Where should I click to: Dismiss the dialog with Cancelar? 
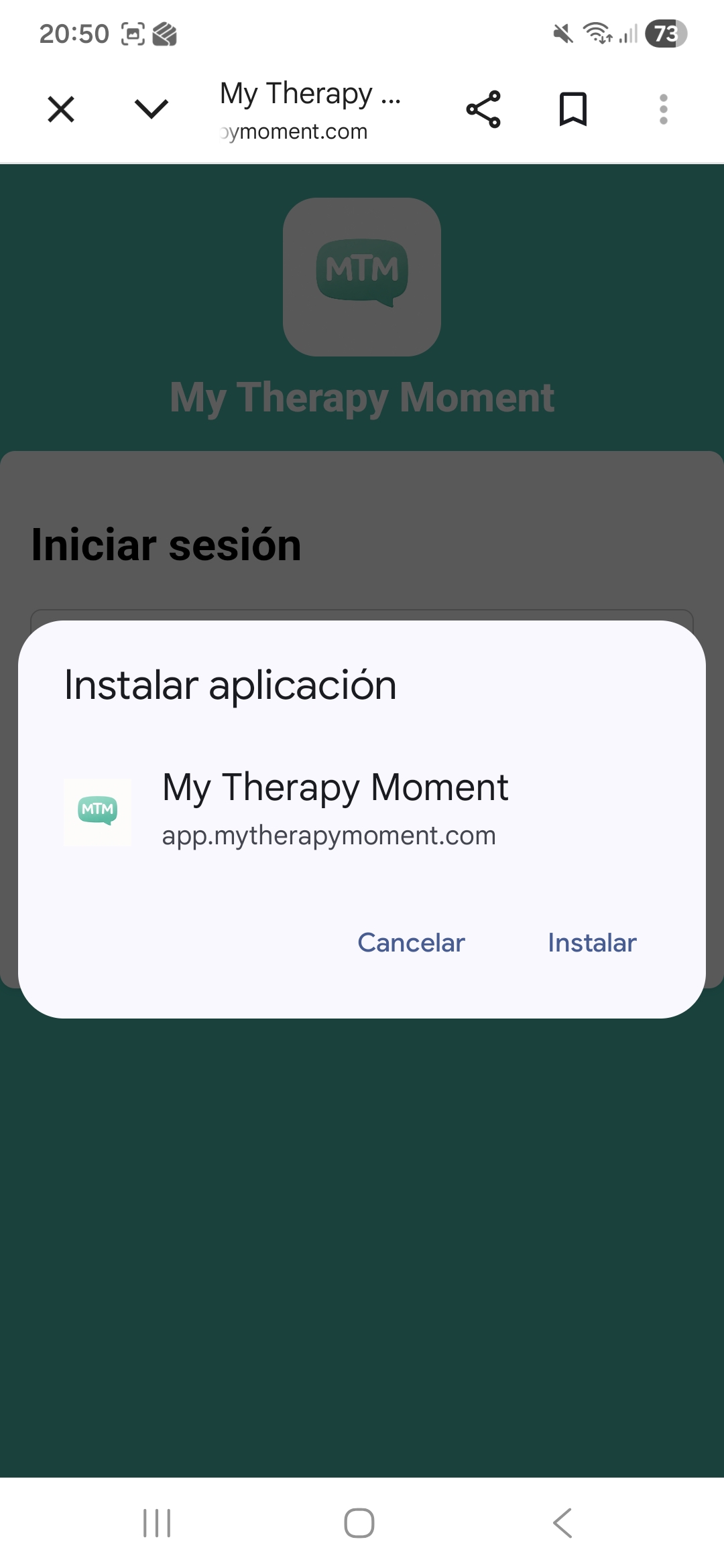tap(411, 942)
